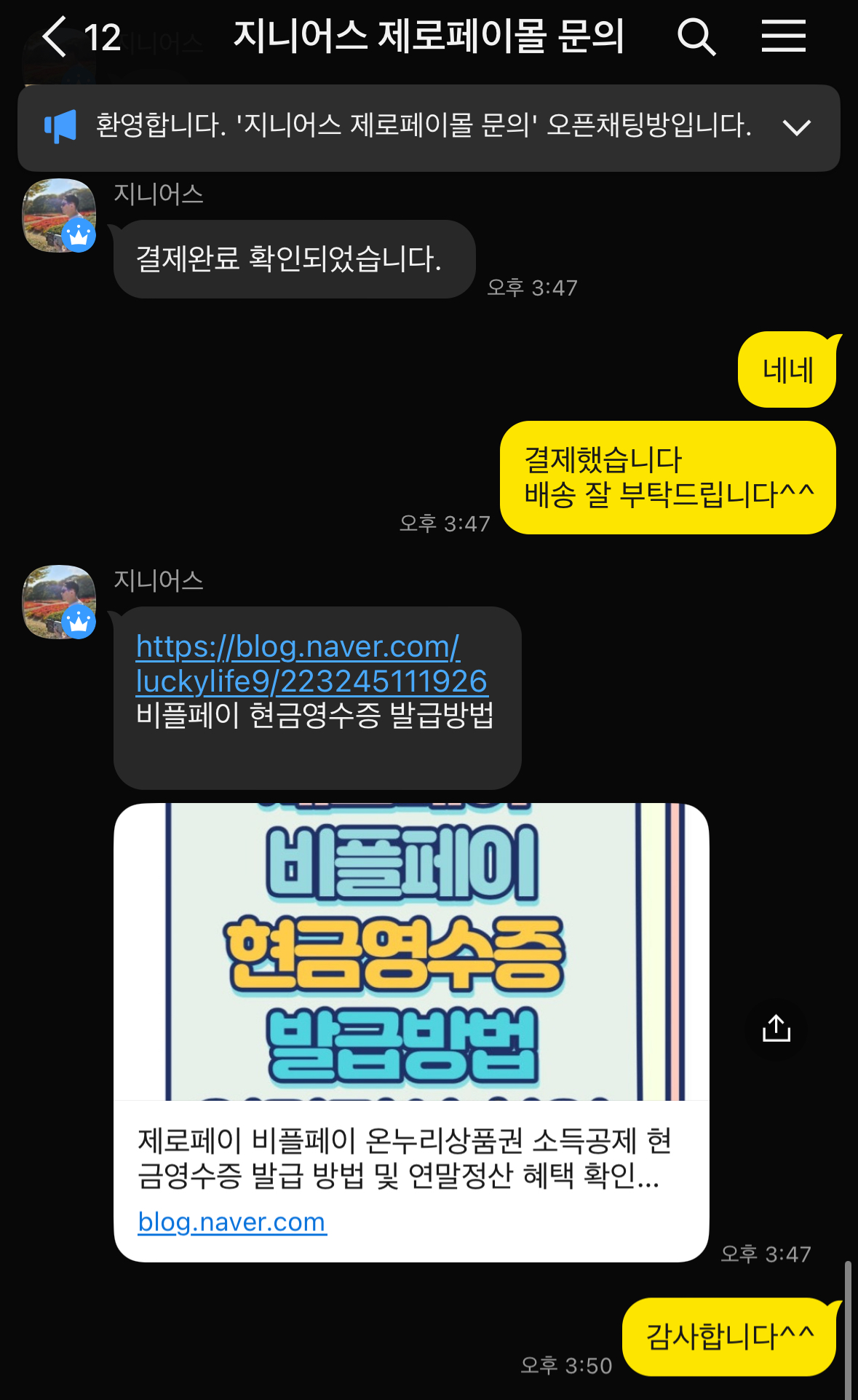Search within this chat room
This screenshot has height=1400, width=858.
[696, 36]
